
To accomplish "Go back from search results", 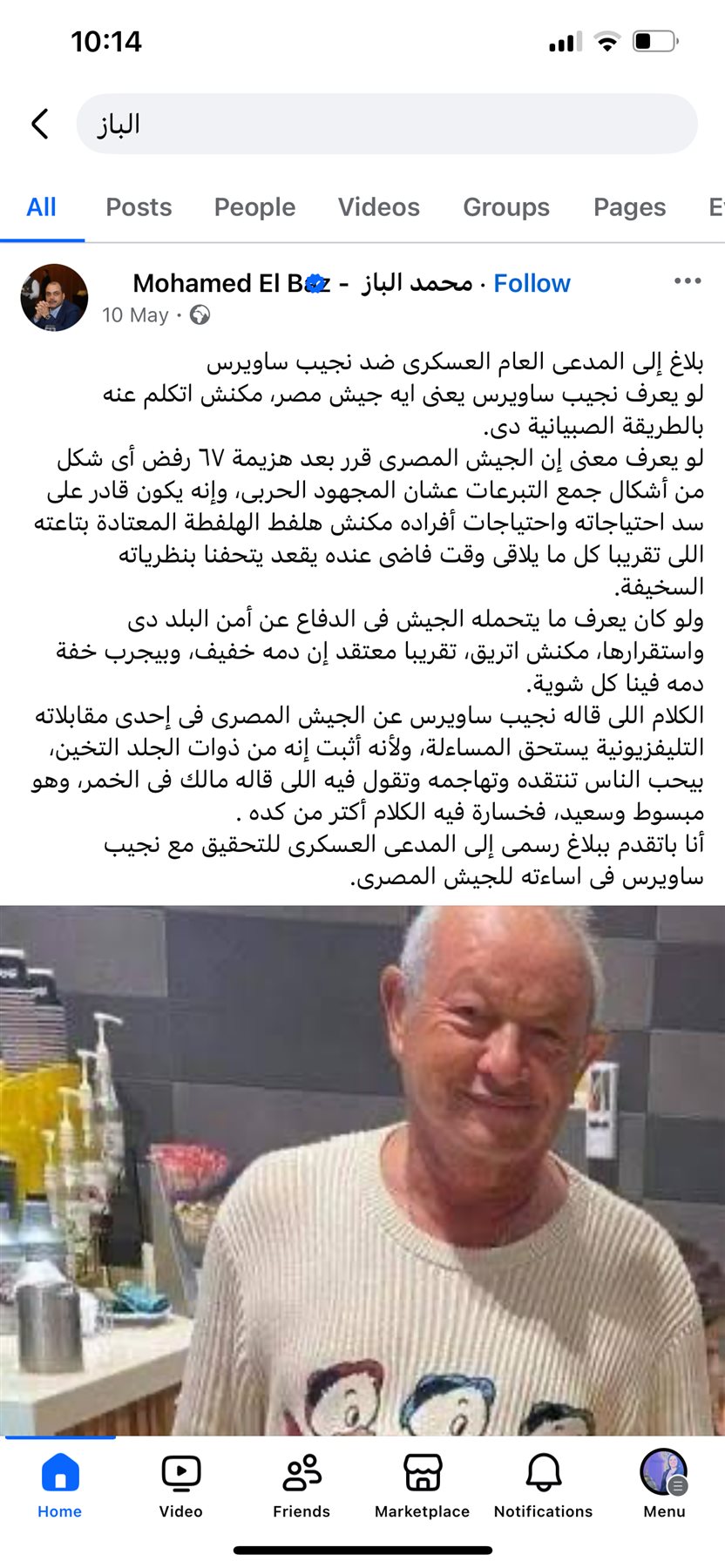I will [39, 124].
